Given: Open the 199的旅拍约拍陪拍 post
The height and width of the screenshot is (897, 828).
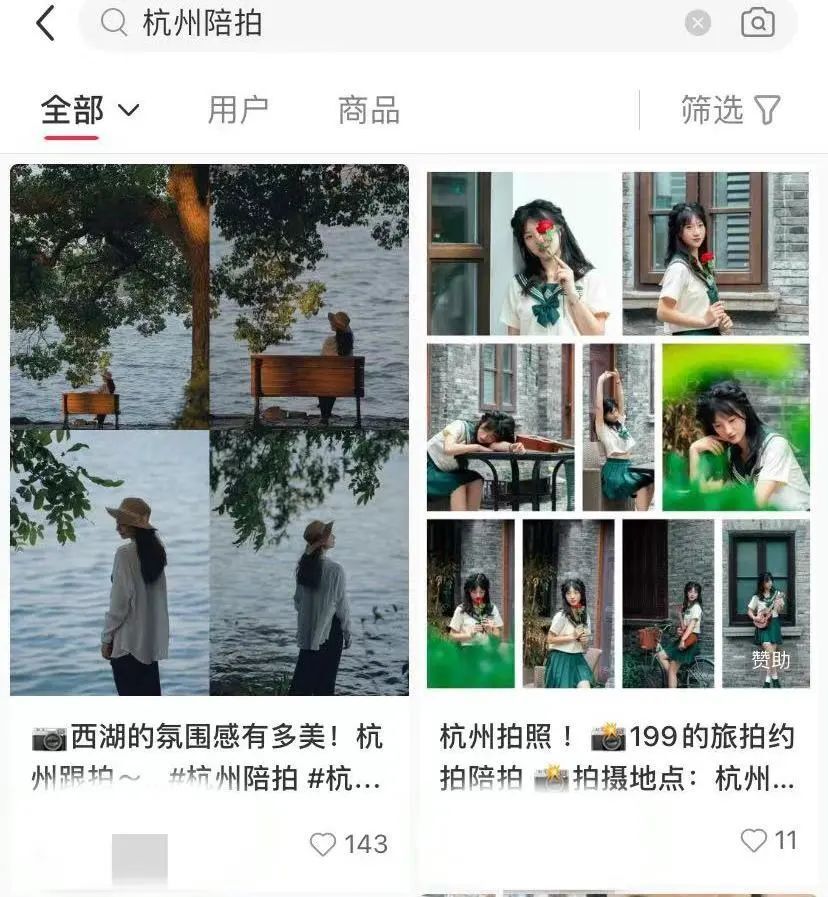Looking at the screenshot, I should pos(618,430).
